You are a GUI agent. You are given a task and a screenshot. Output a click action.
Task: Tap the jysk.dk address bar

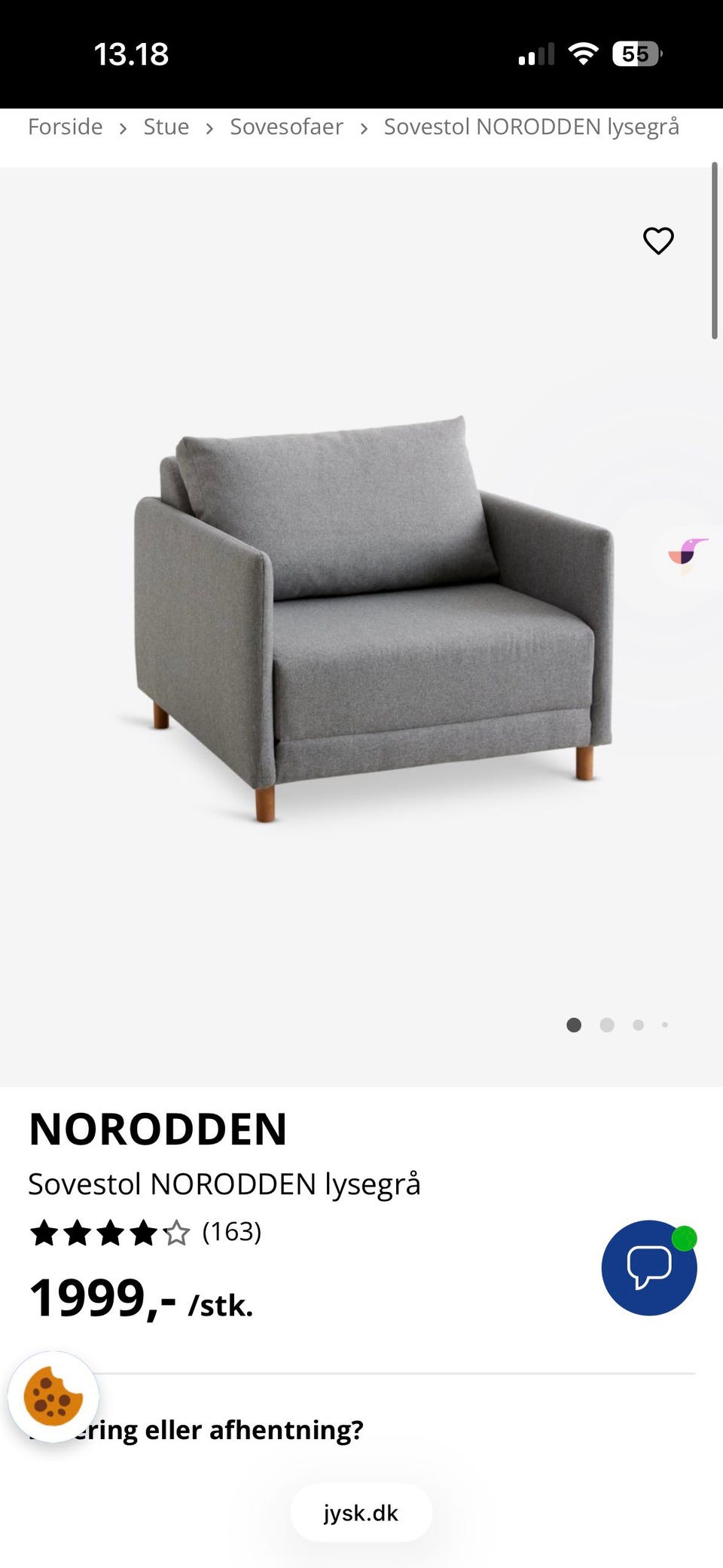click(x=360, y=1513)
